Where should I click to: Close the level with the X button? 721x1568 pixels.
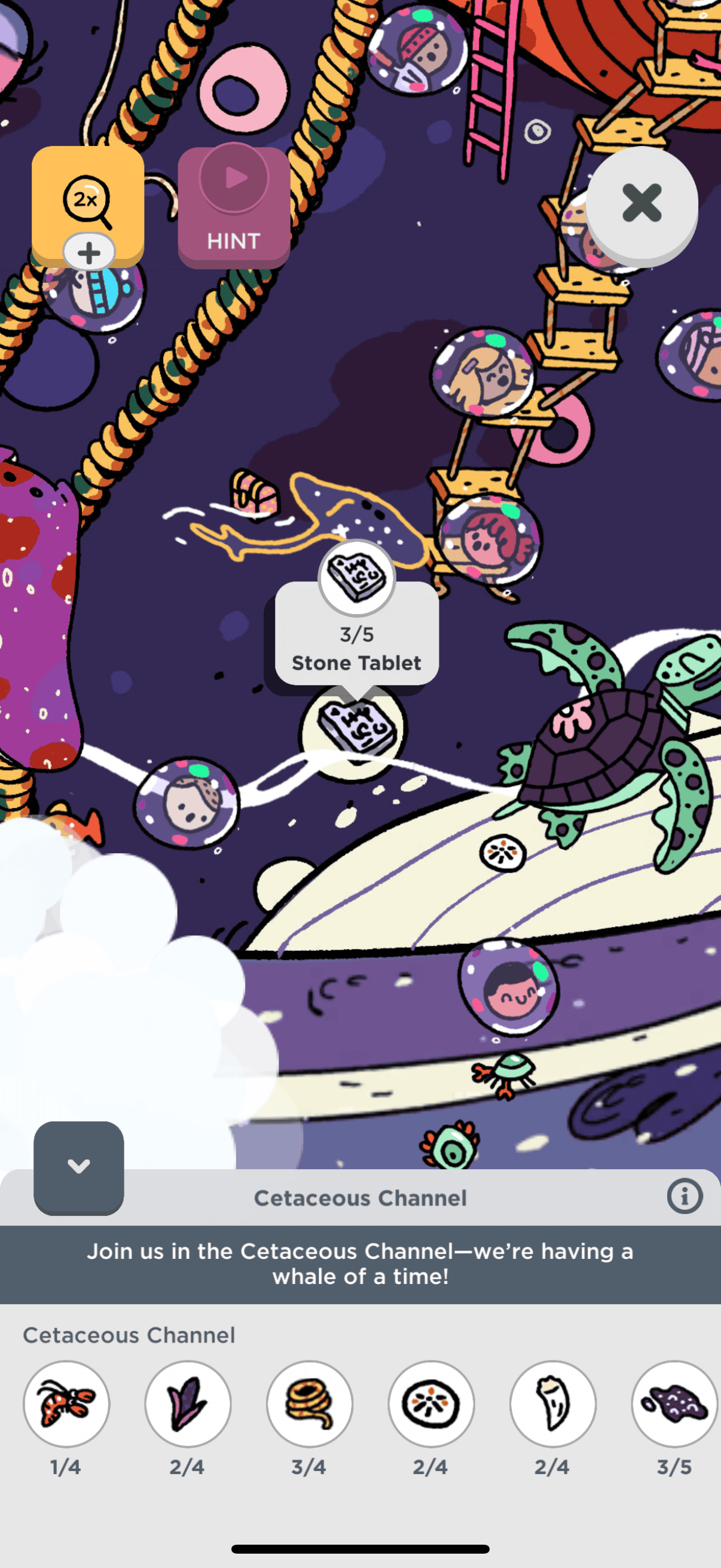click(641, 203)
